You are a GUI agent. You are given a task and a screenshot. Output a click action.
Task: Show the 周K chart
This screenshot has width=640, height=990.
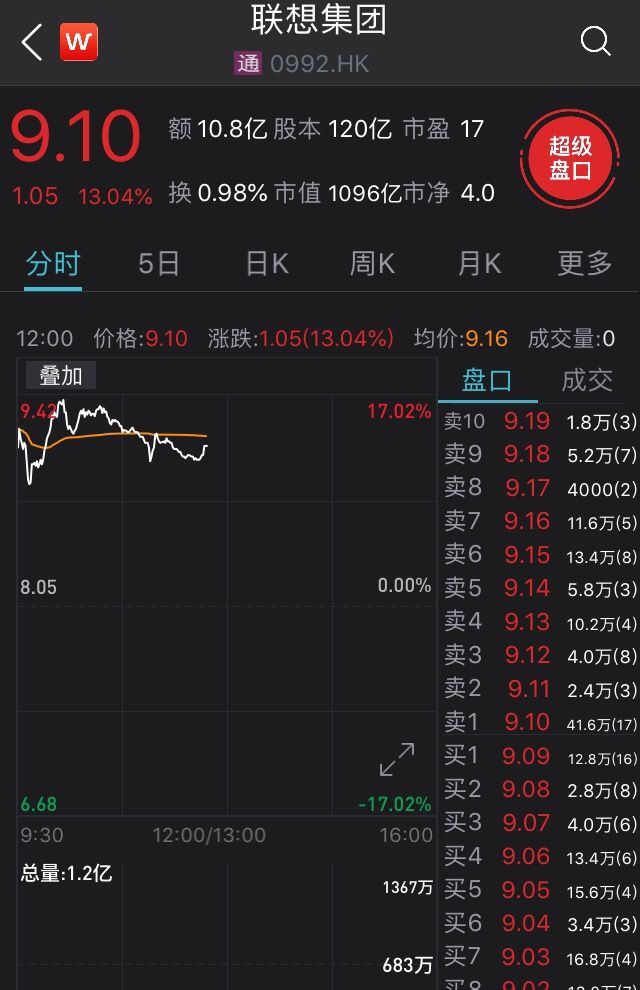pos(372,264)
